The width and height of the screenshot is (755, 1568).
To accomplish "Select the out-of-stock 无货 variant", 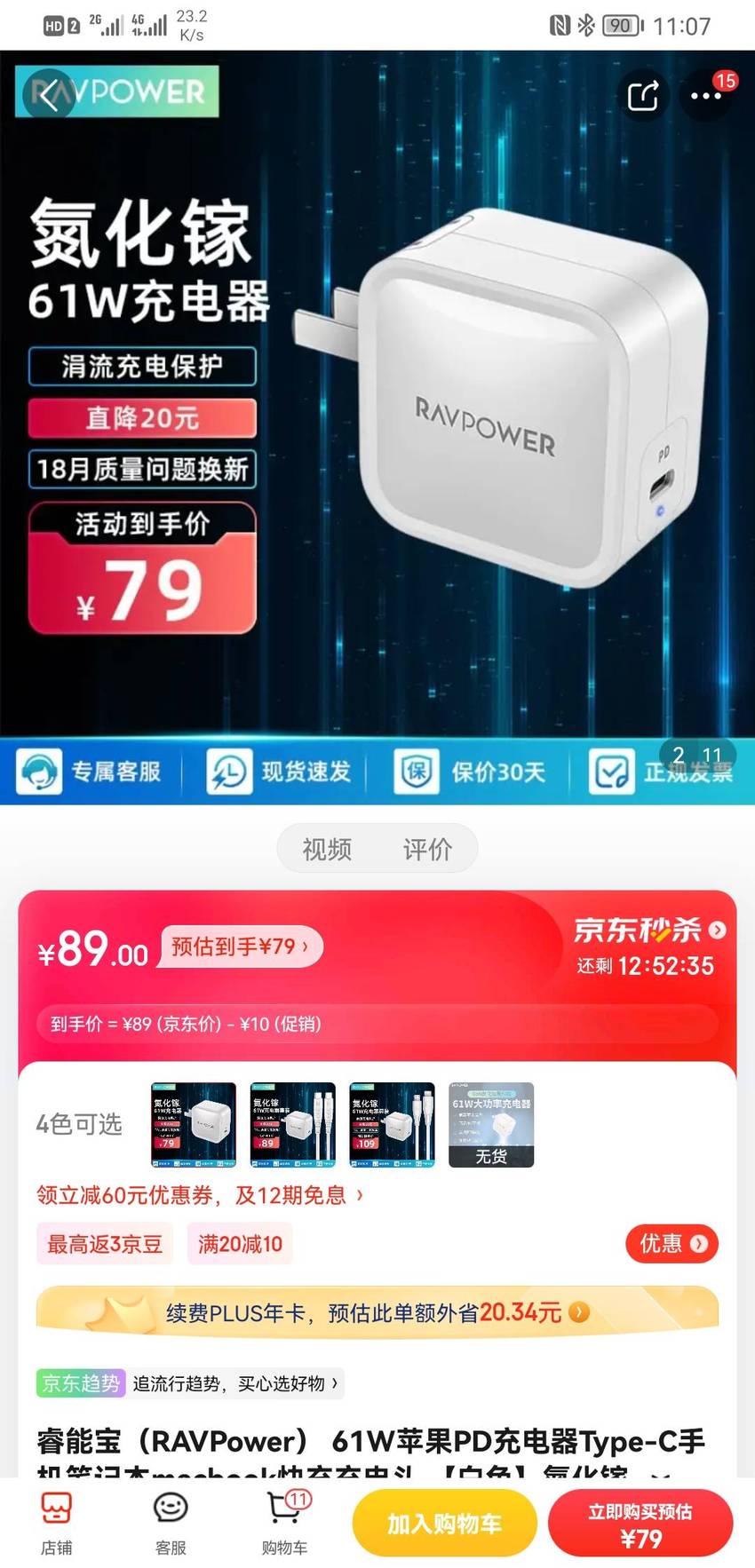I will (x=491, y=1124).
